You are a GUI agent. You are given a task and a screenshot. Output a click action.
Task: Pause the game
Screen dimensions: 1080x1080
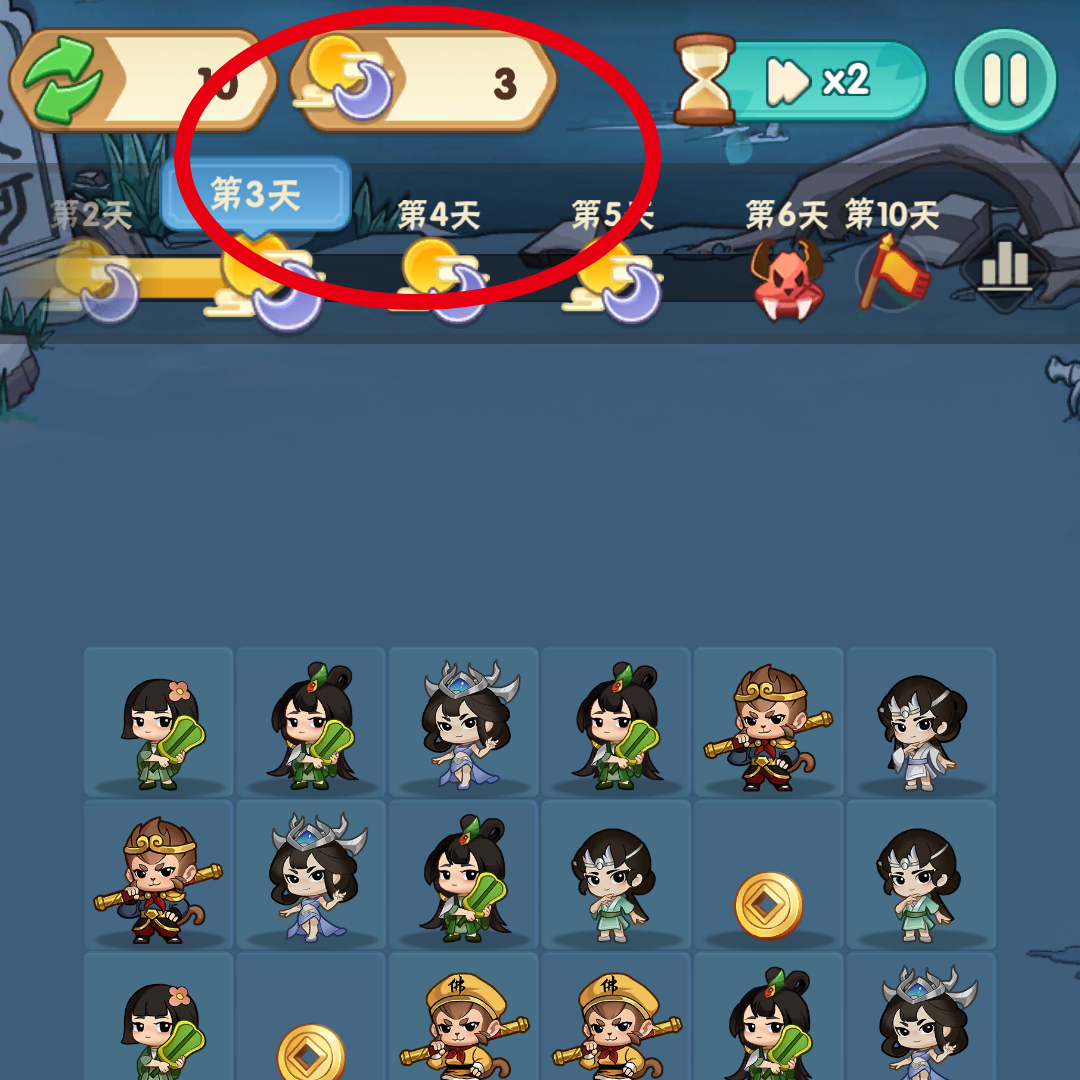coord(1005,80)
